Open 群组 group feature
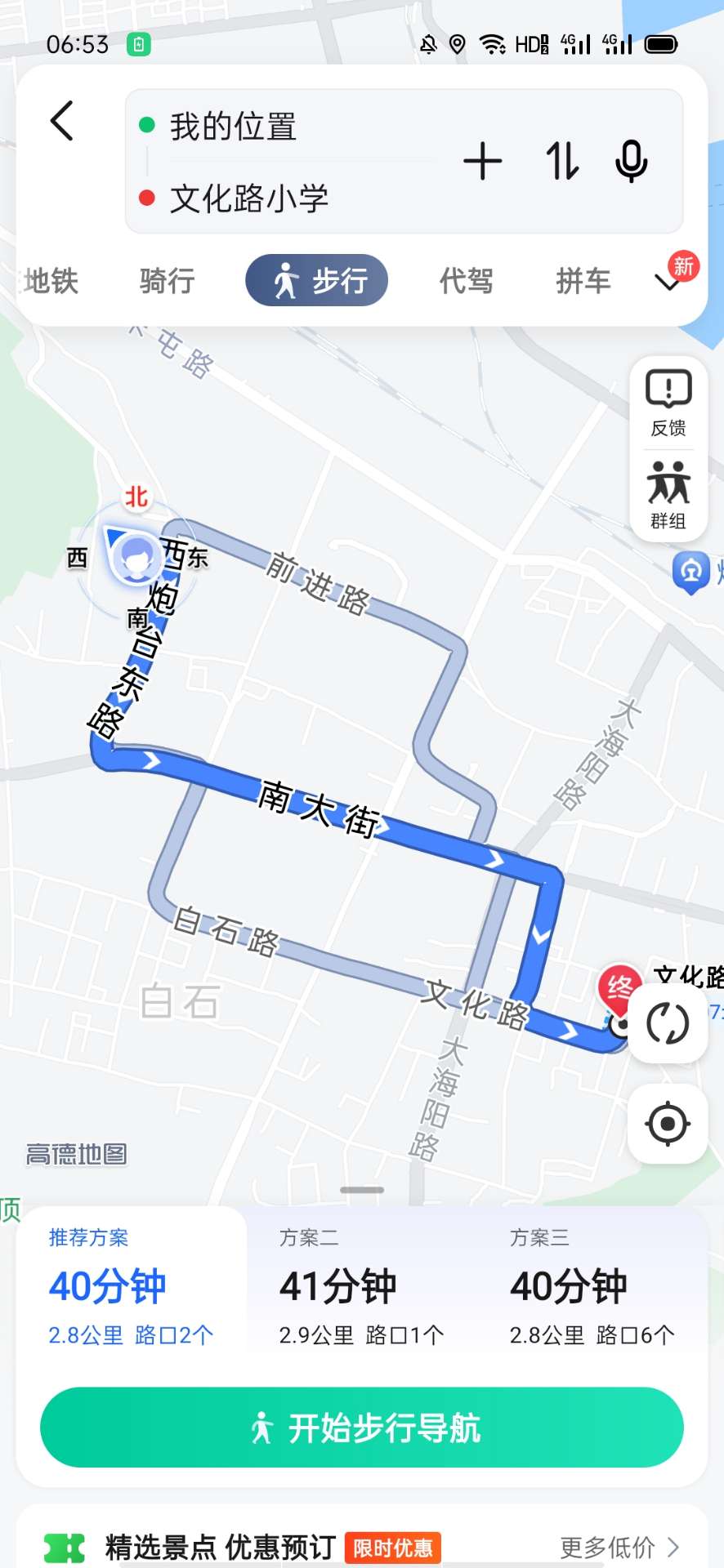 point(668,495)
